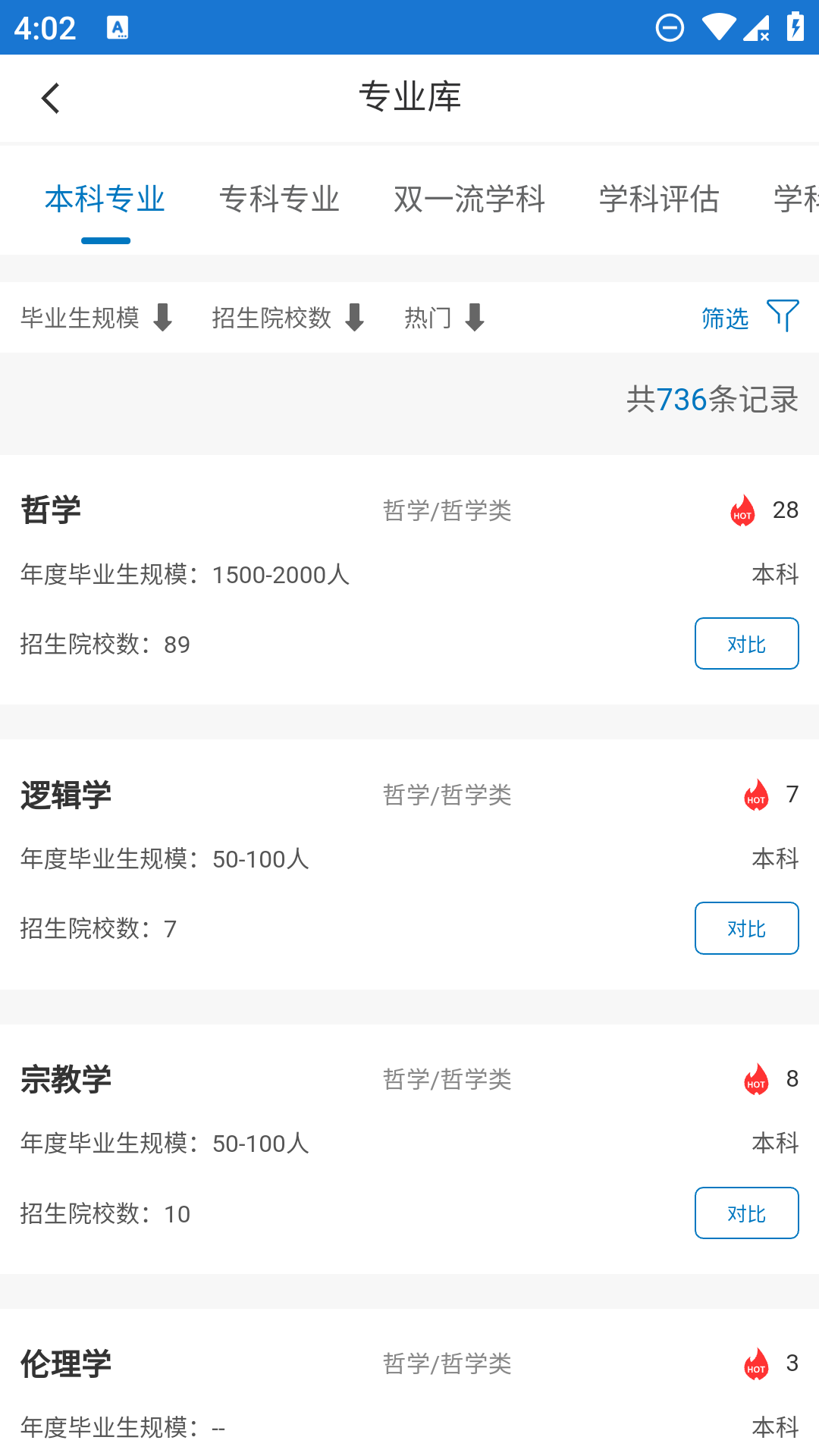Screen dimensions: 819x1456
Task: Expand the 招生院校数 sort arrow
Action: (353, 317)
